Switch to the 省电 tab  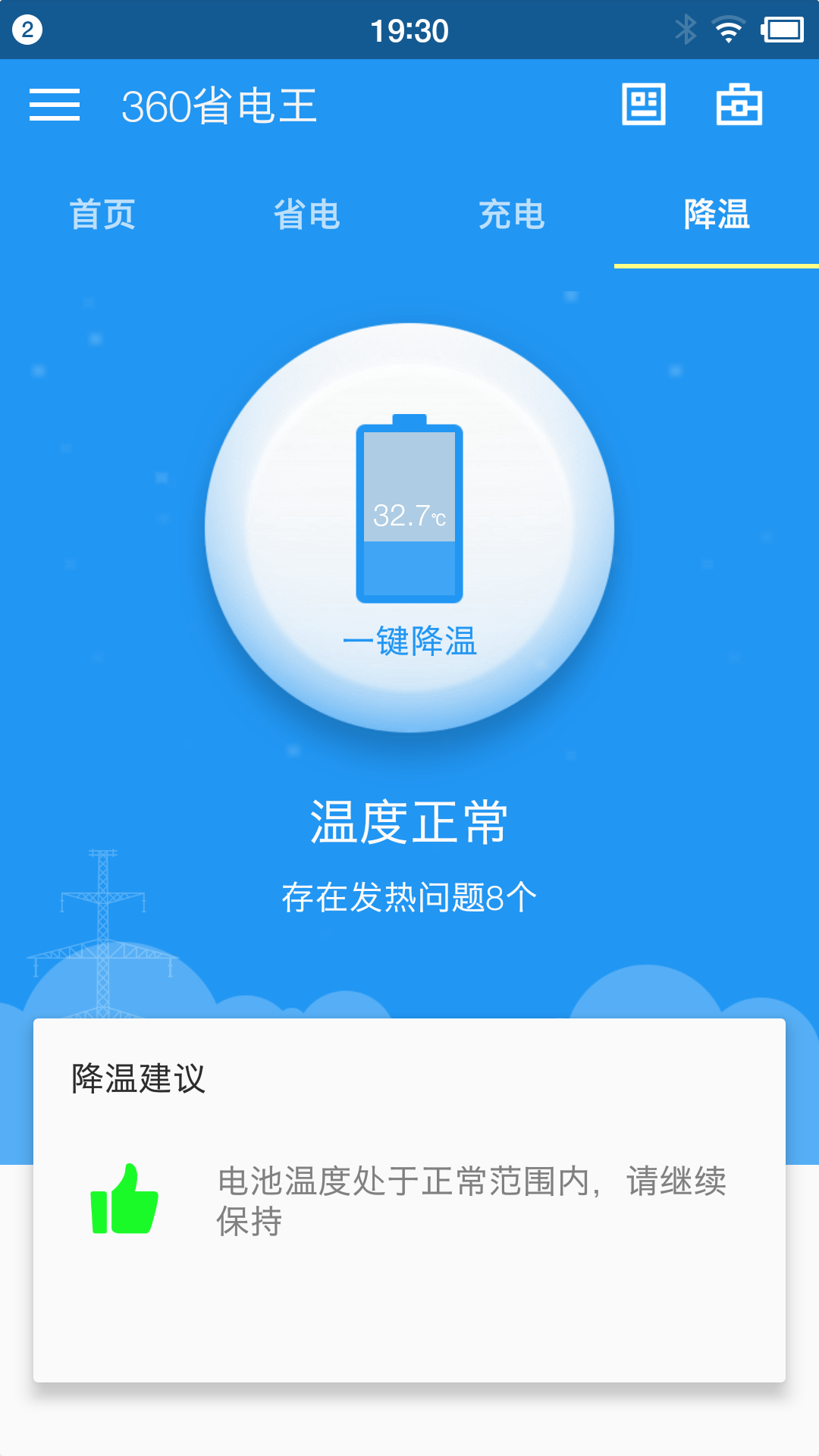pos(307,215)
